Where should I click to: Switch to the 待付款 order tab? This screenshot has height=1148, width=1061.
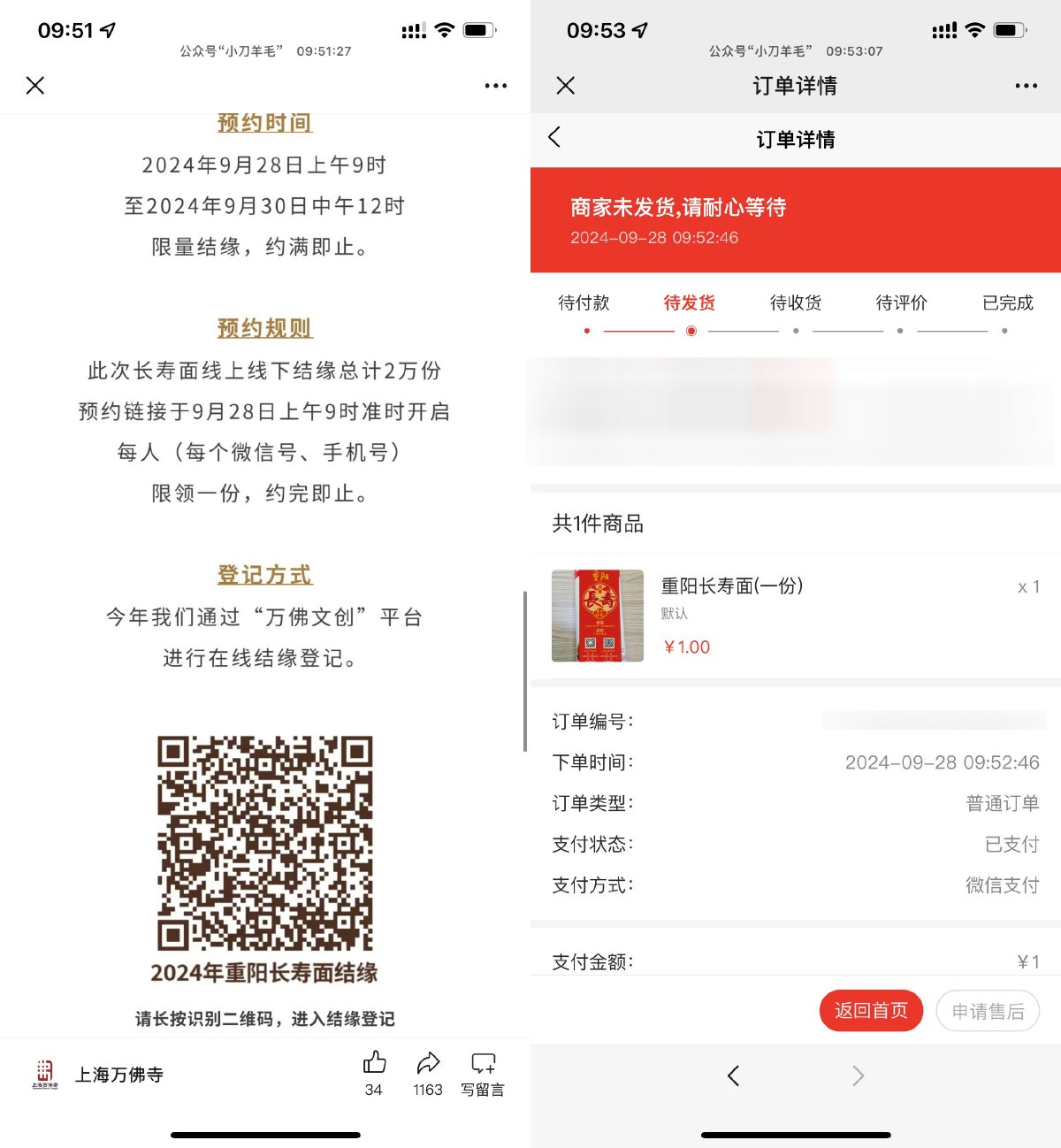[x=584, y=303]
